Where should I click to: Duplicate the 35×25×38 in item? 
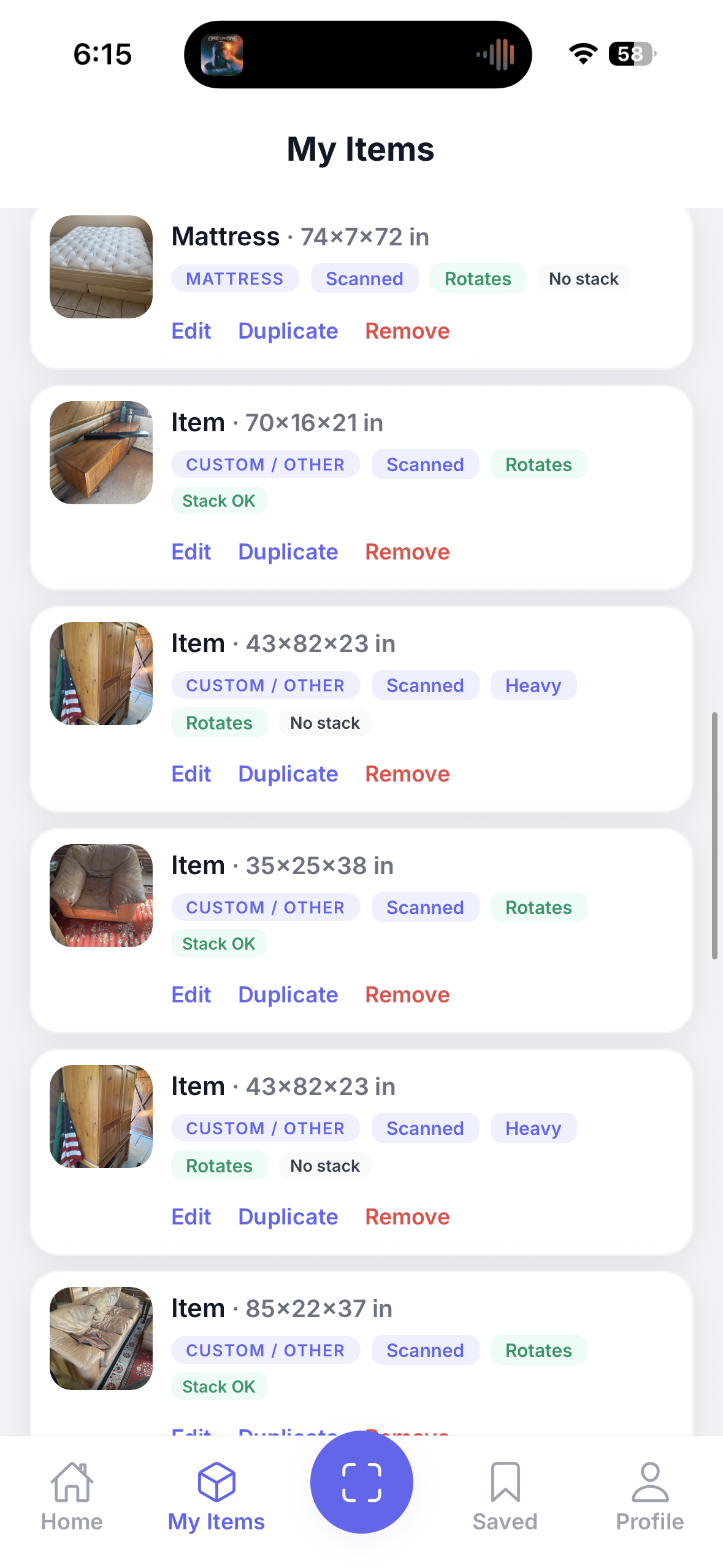point(288,995)
